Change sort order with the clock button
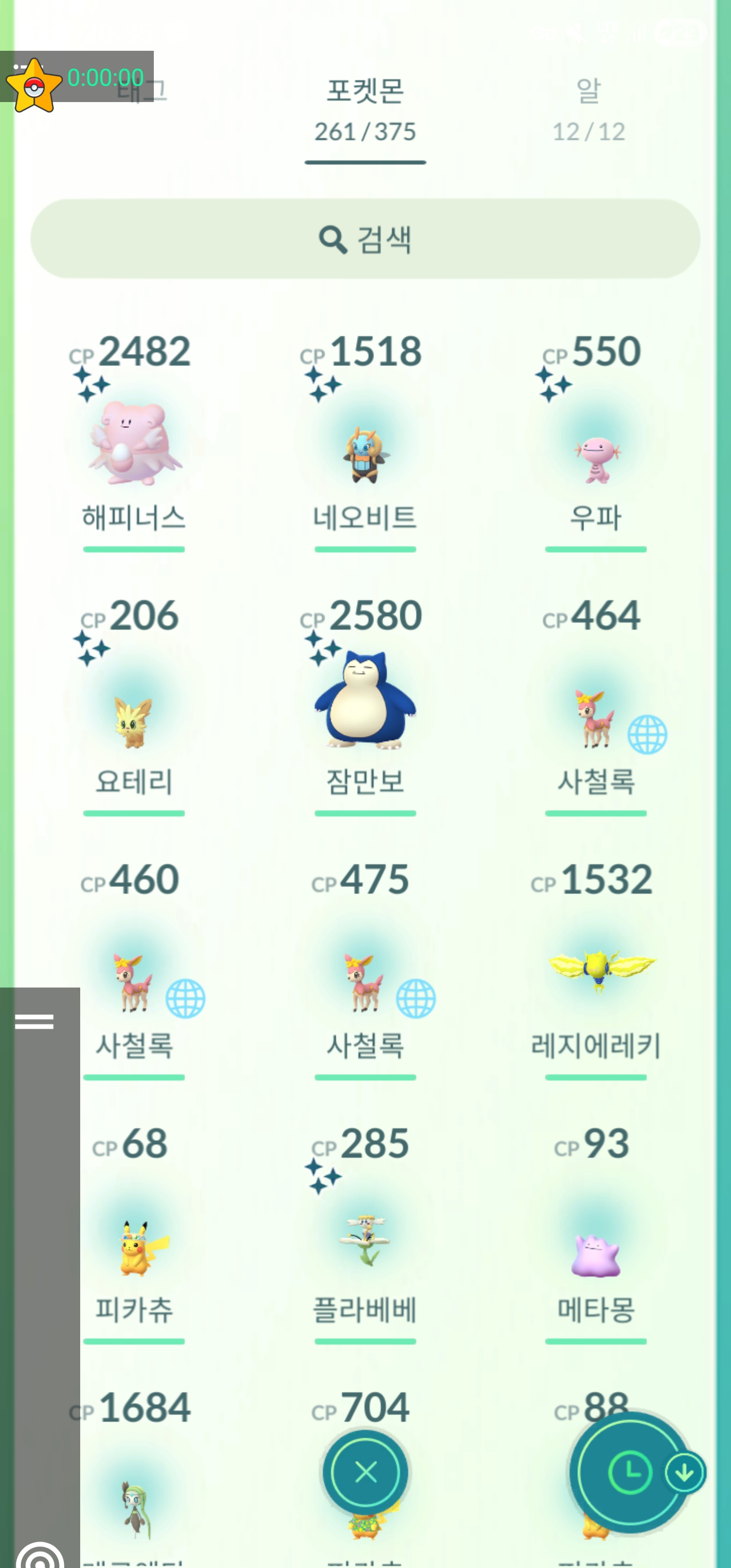This screenshot has width=731, height=1568. click(x=630, y=1473)
